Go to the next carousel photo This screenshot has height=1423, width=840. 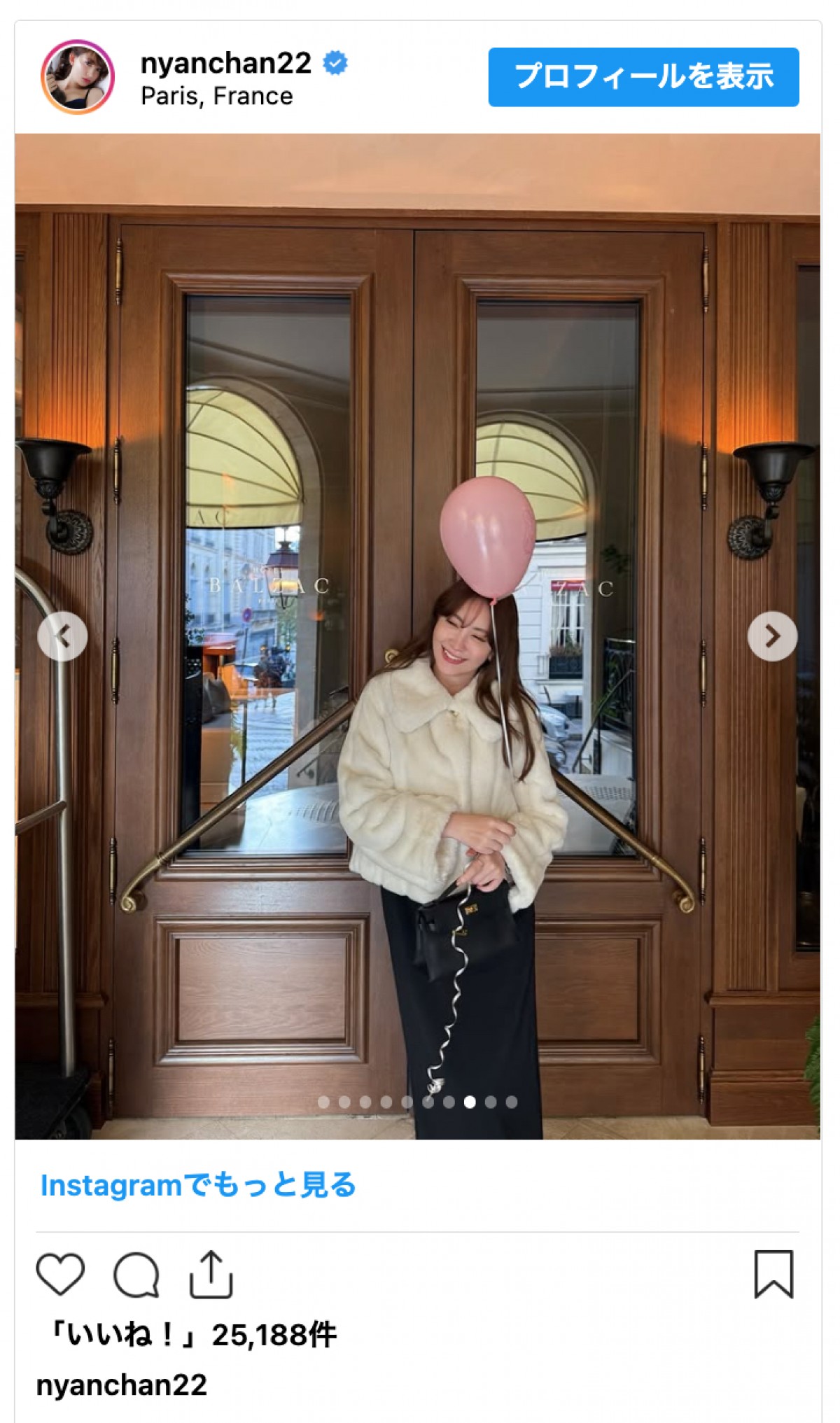pos(772,636)
